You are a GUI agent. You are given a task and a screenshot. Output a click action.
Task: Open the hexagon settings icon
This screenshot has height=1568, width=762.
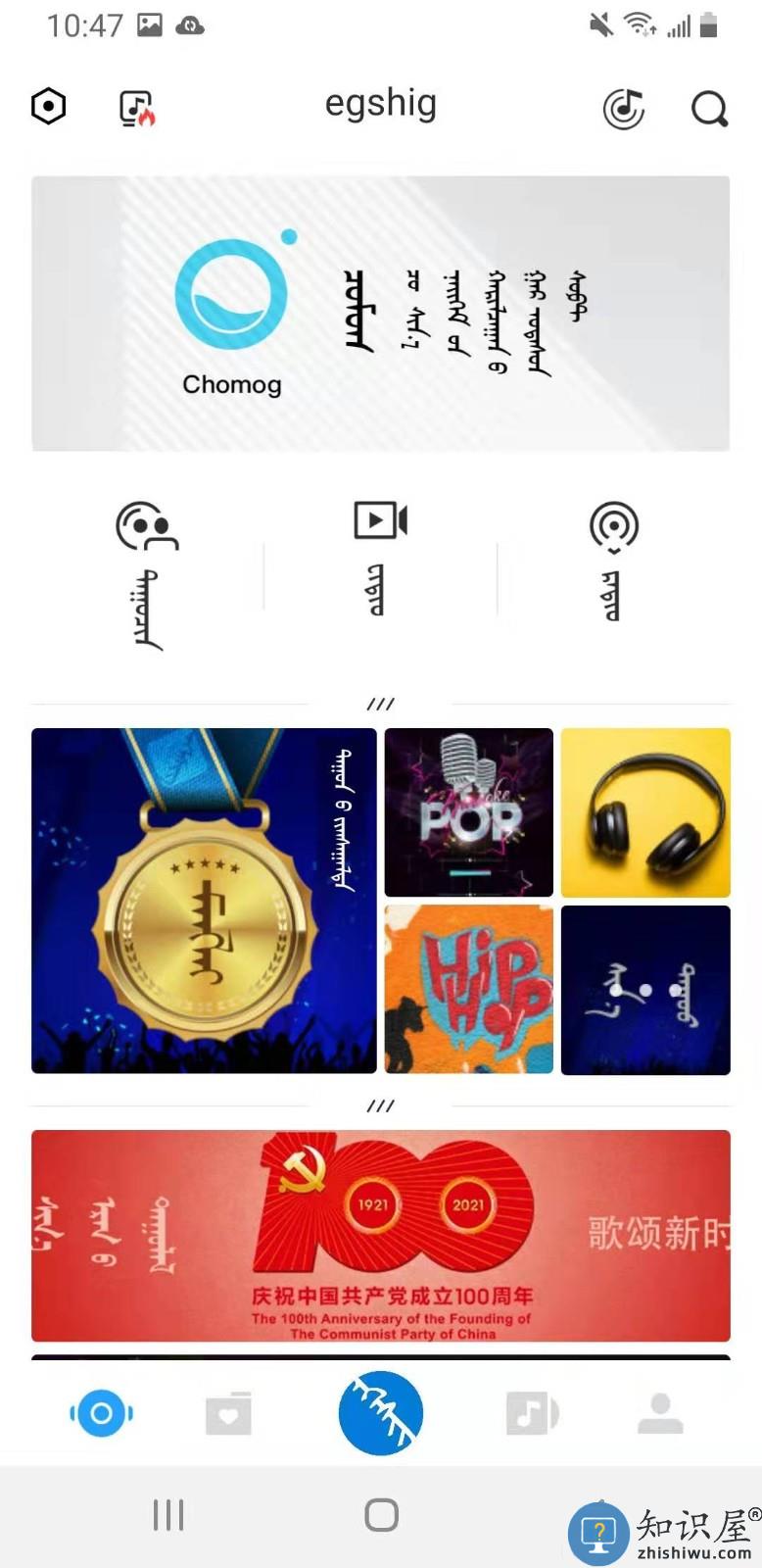[49, 106]
